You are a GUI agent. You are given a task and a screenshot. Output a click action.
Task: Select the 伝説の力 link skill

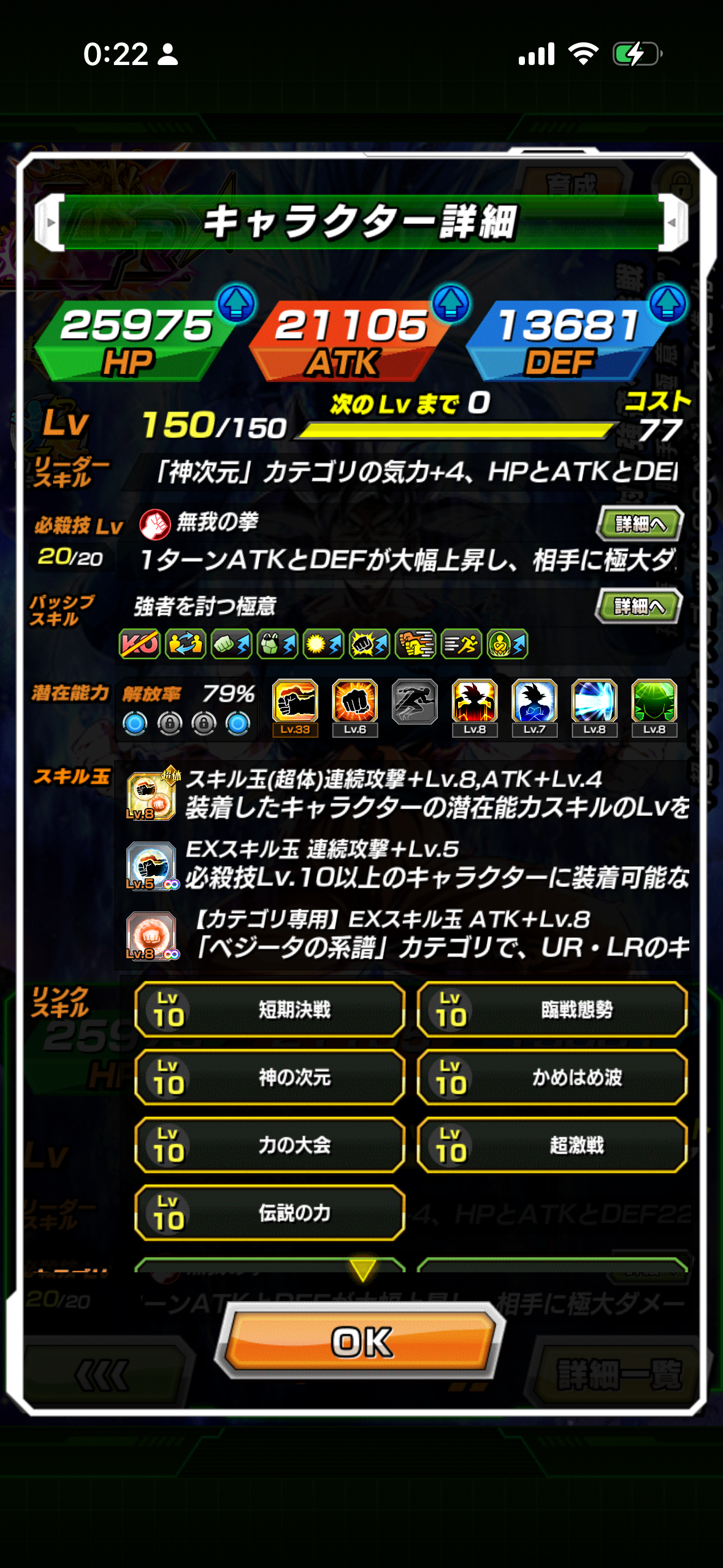(269, 1213)
